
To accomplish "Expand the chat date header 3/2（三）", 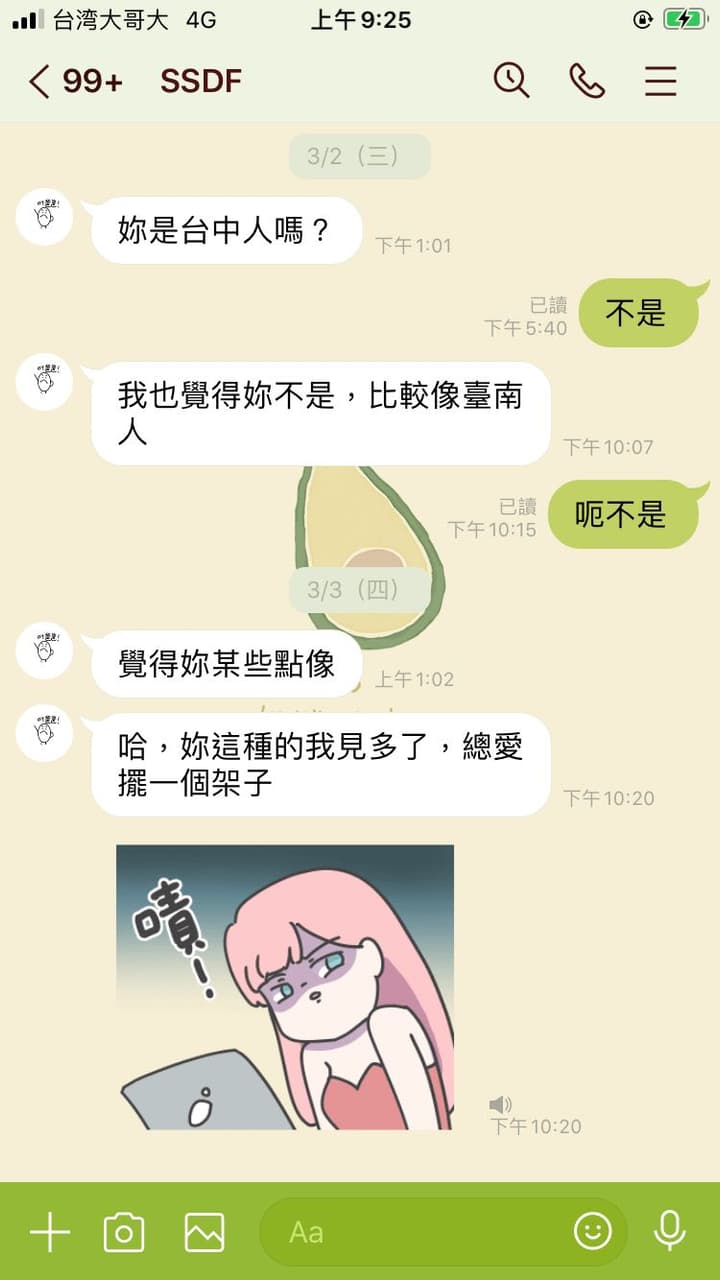I will (x=359, y=155).
